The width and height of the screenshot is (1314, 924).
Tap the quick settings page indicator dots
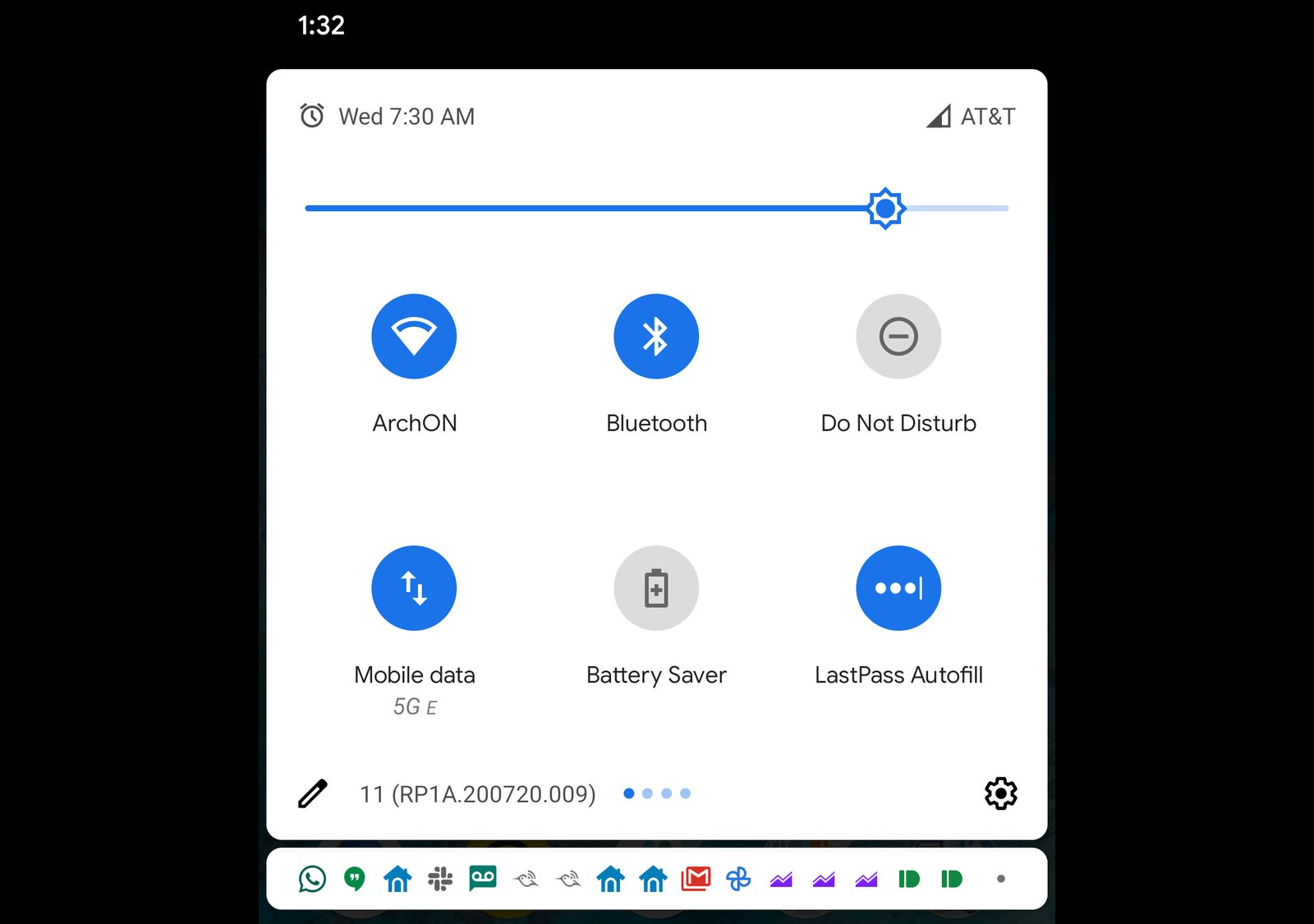pyautogui.click(x=657, y=793)
